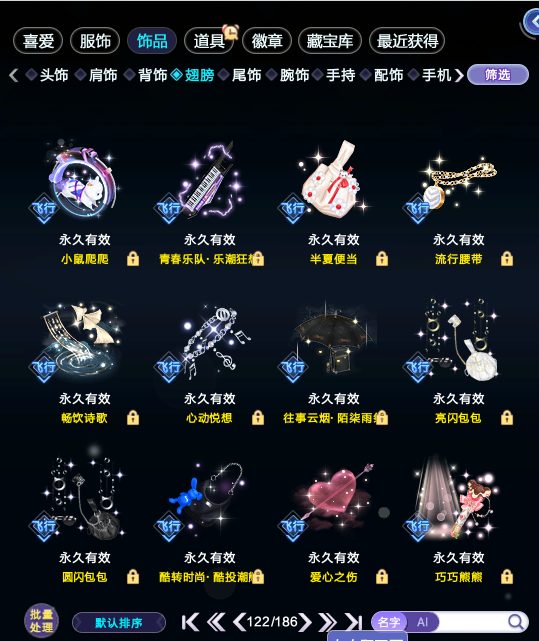Open the 最近获得 tab
Viewport: 539px width, 641px height.
407,41
